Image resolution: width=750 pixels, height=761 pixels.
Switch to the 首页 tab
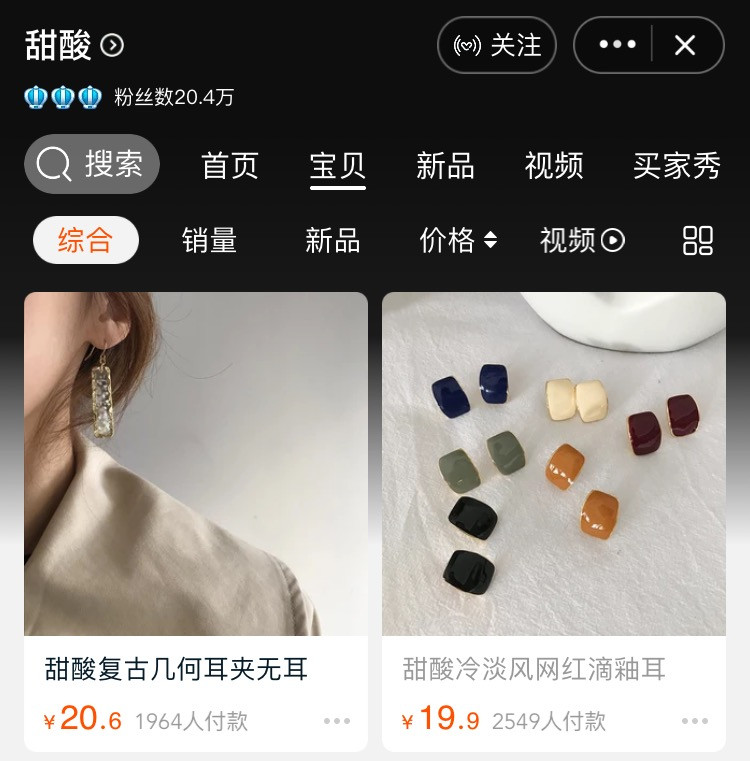tap(230, 165)
